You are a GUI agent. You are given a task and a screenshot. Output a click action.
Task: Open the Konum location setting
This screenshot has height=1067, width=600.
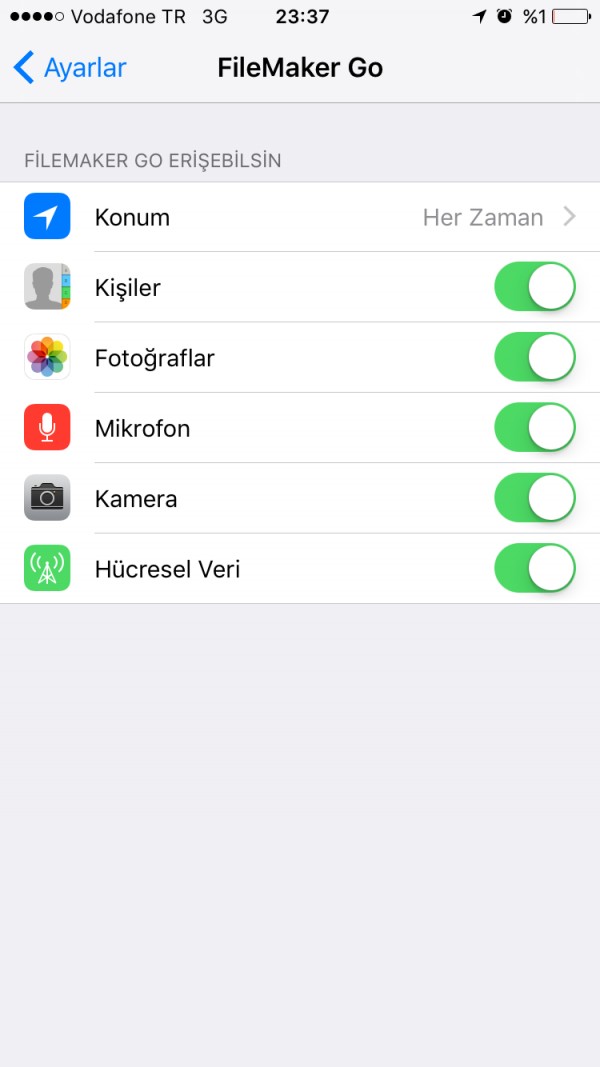(300, 217)
